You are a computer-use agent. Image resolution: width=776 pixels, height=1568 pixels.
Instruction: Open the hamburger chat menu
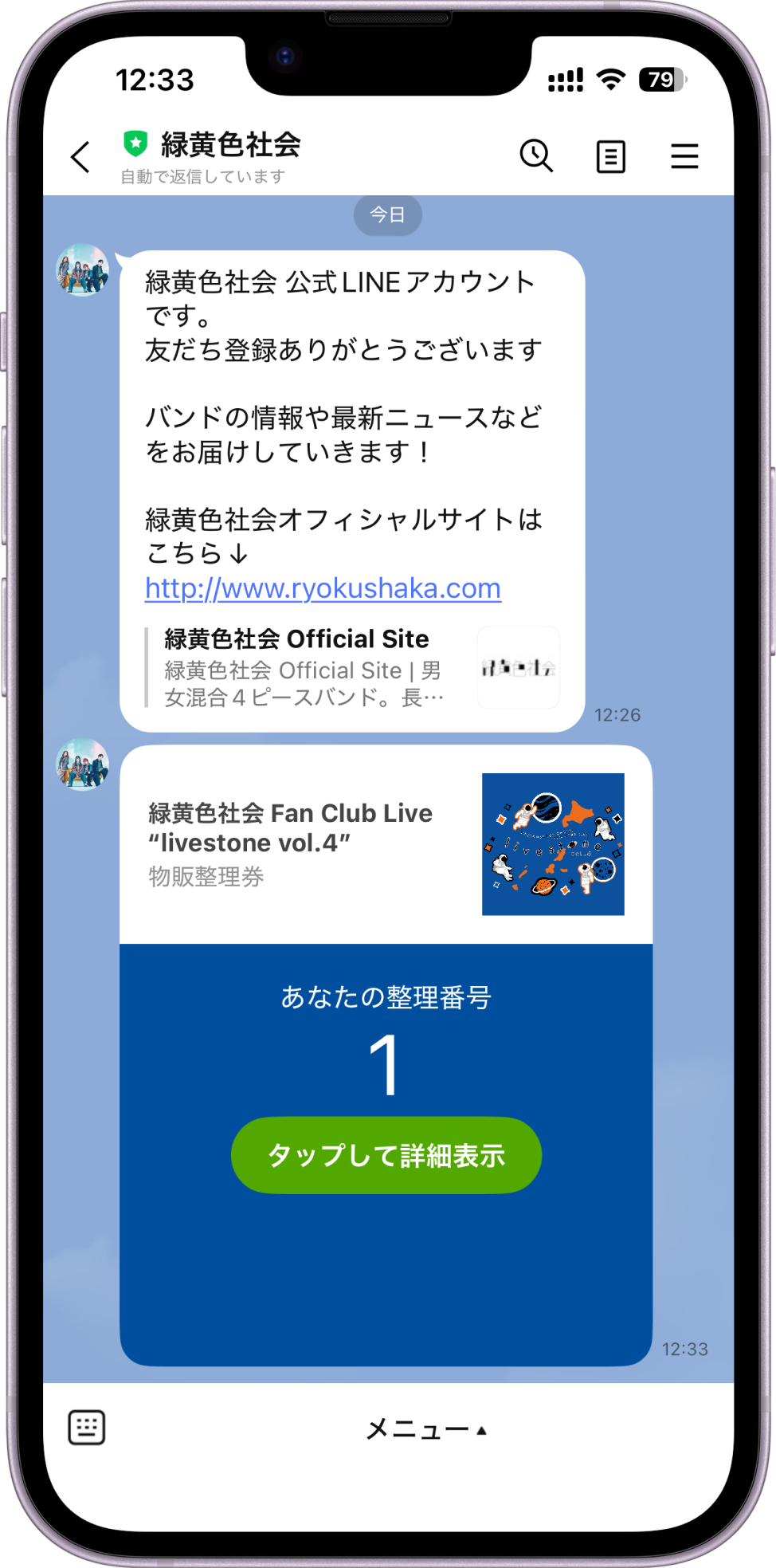684,156
